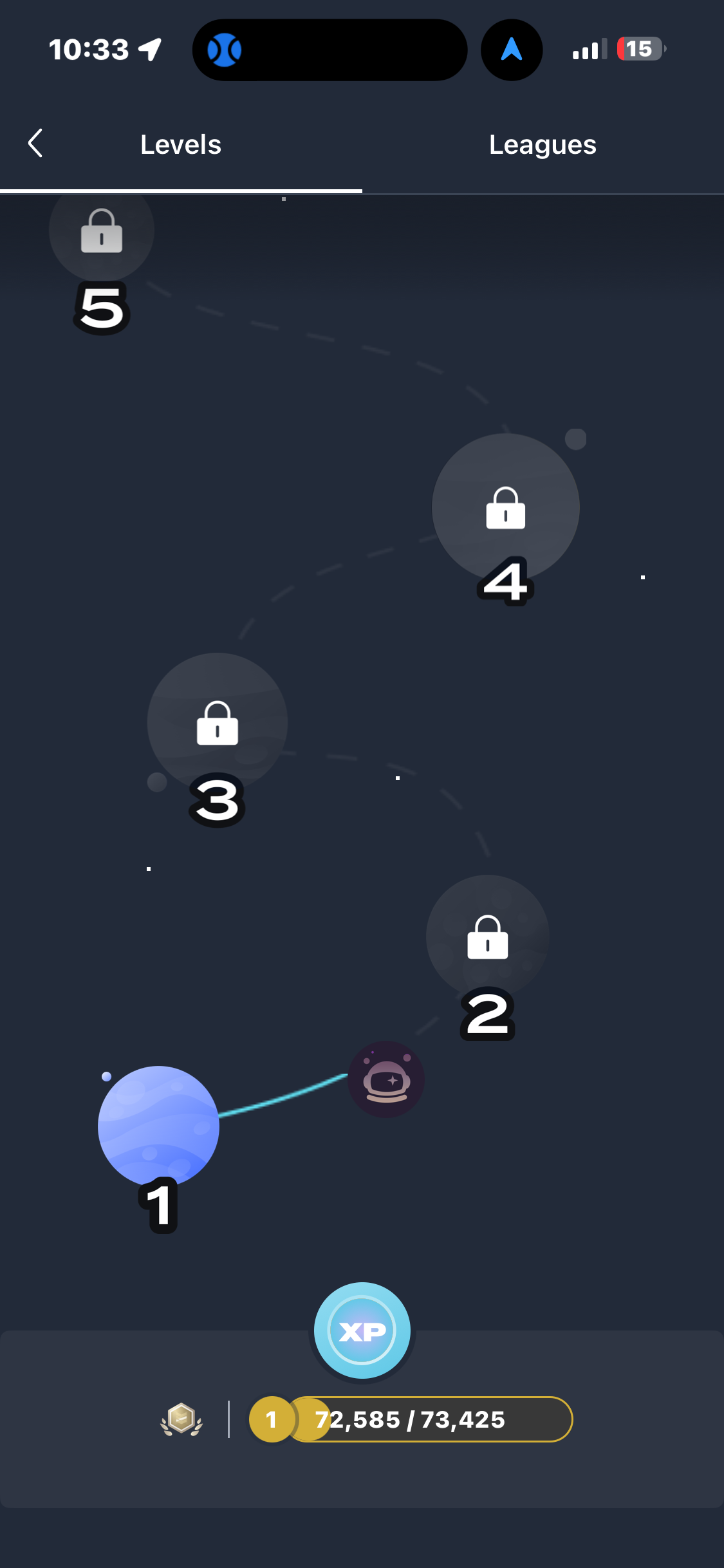724x1568 pixels.
Task: Tap the locked level 3 planet
Action: 217,723
